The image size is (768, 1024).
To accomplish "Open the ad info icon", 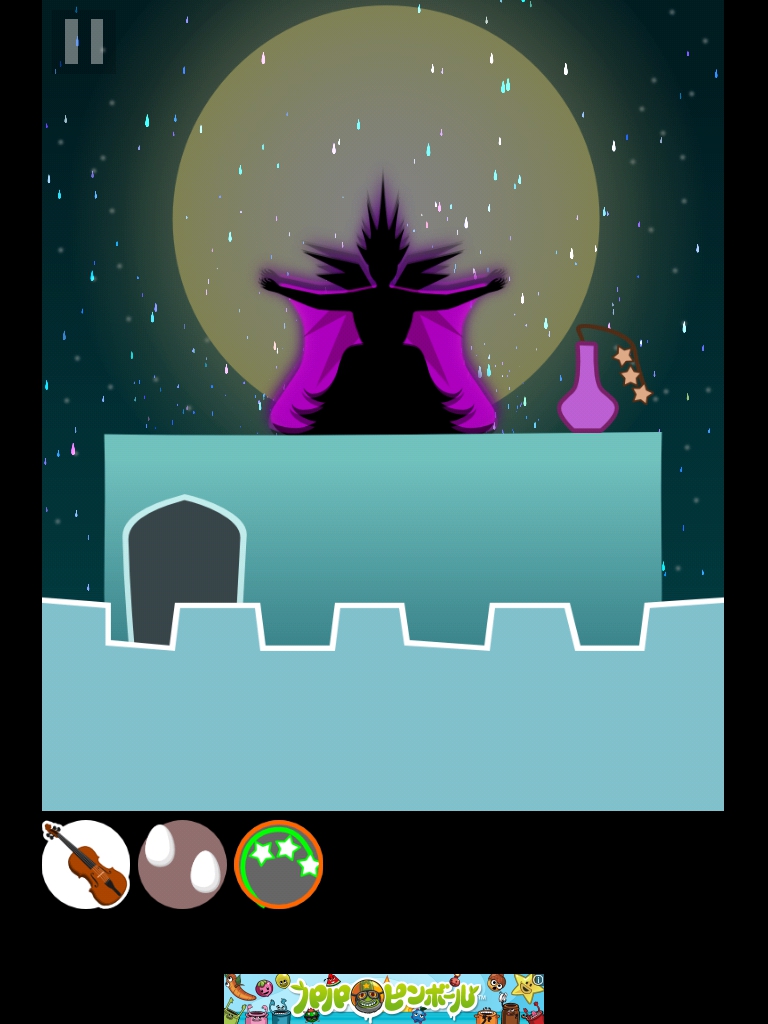I will 538,980.
